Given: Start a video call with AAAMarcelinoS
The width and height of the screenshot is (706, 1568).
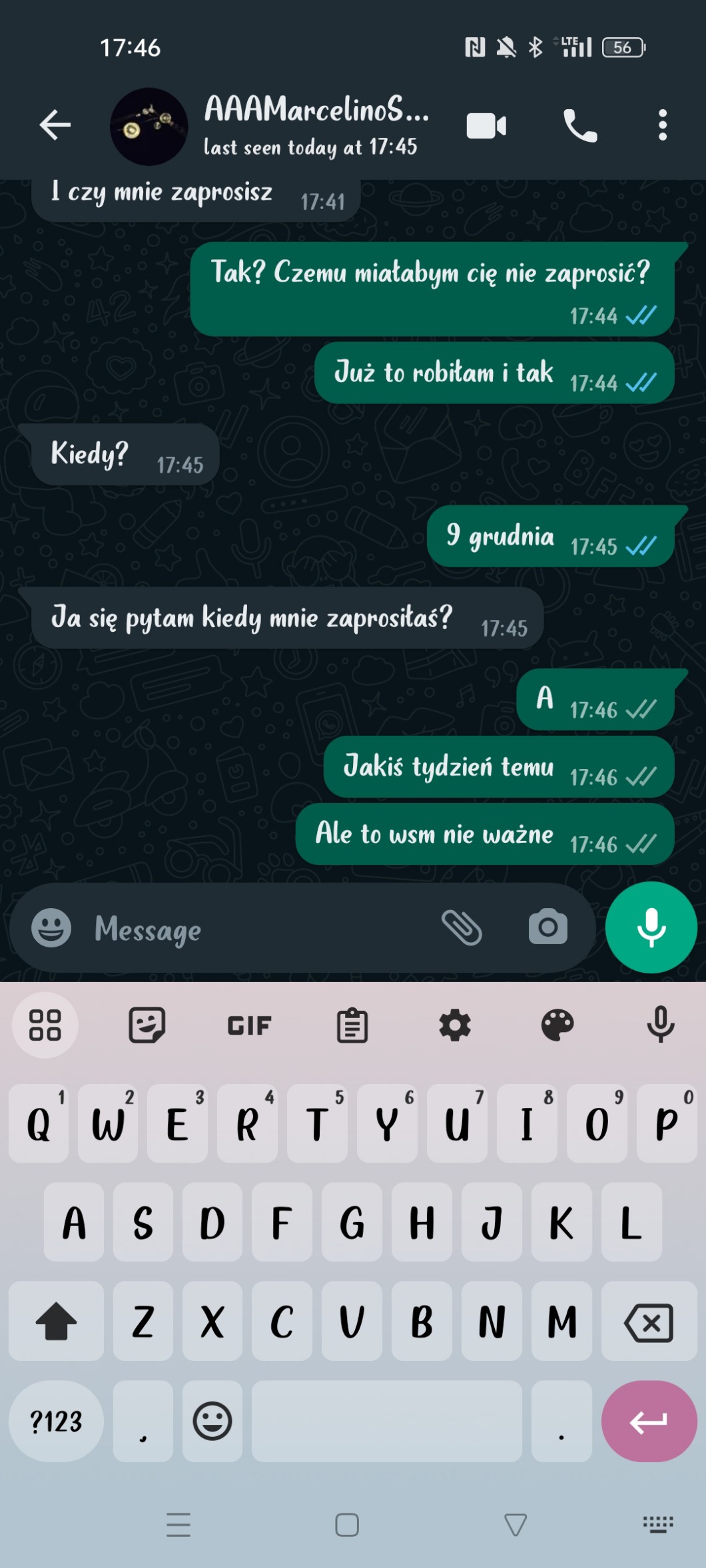Looking at the screenshot, I should tap(486, 126).
